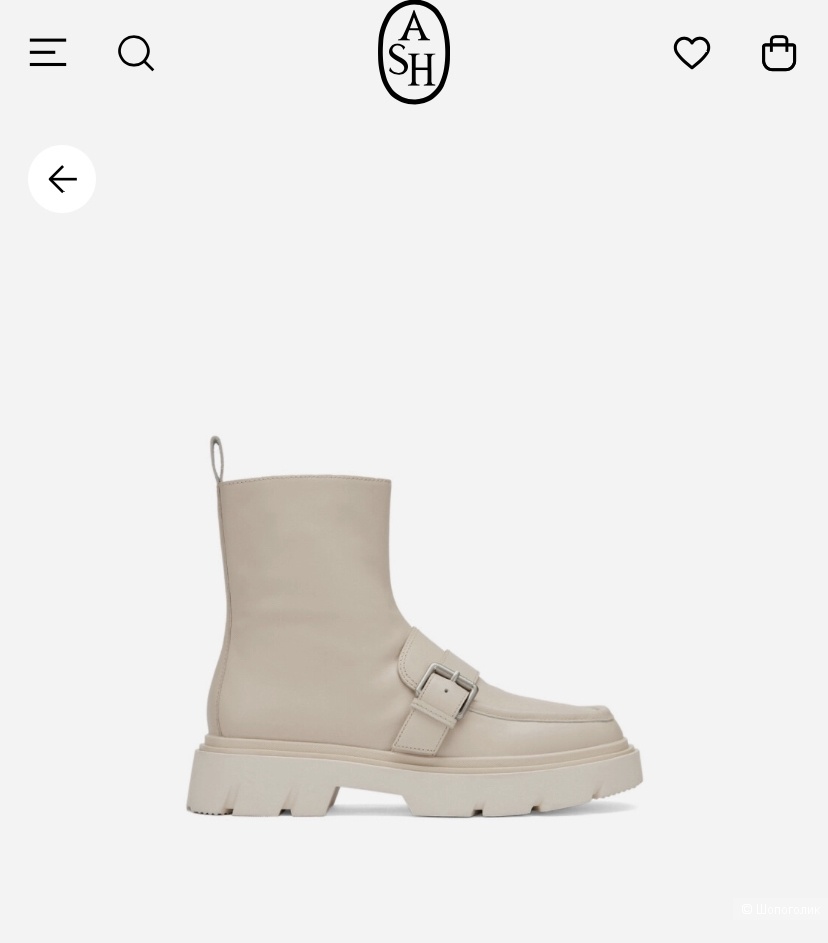Open the wishlist heart
The image size is (828, 943).
[691, 52]
